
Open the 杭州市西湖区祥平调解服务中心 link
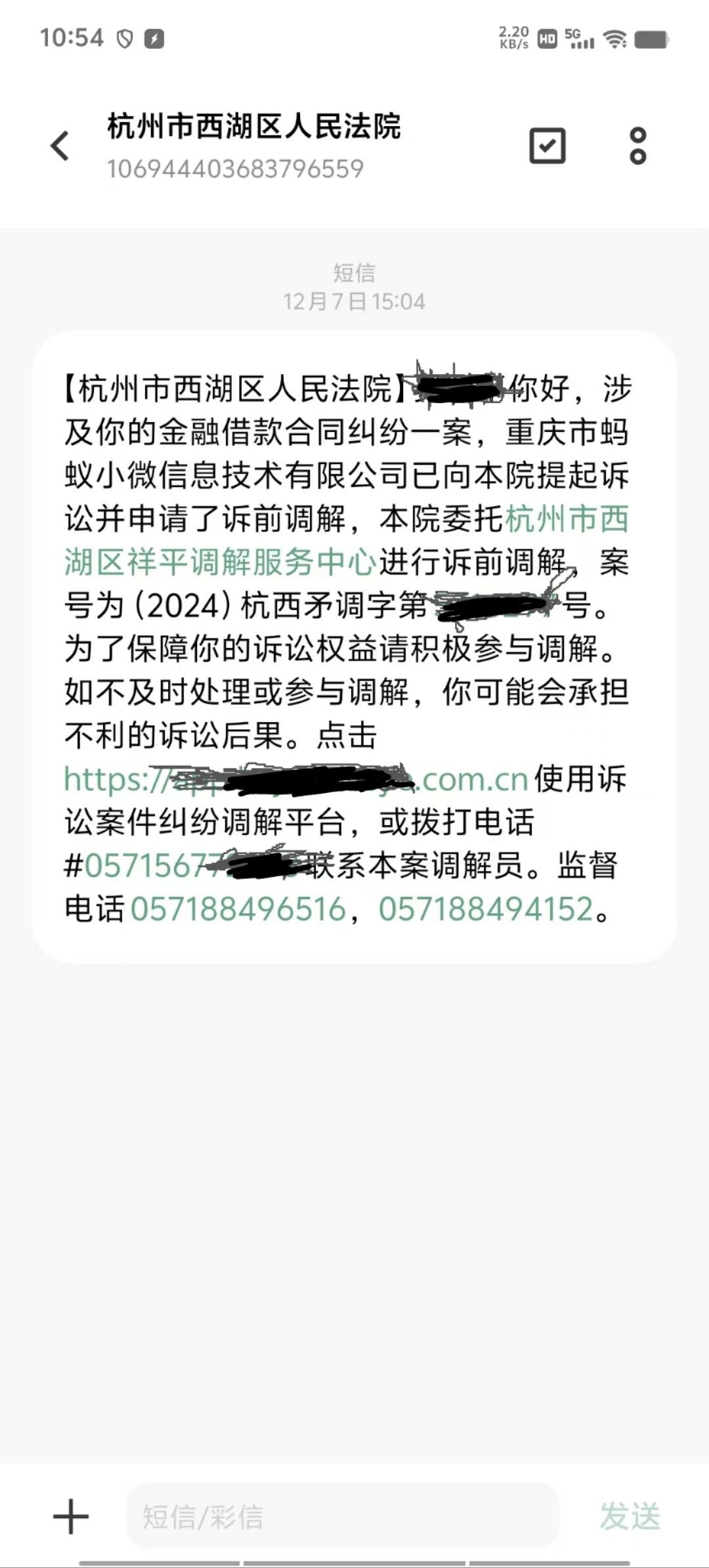pos(347,540)
